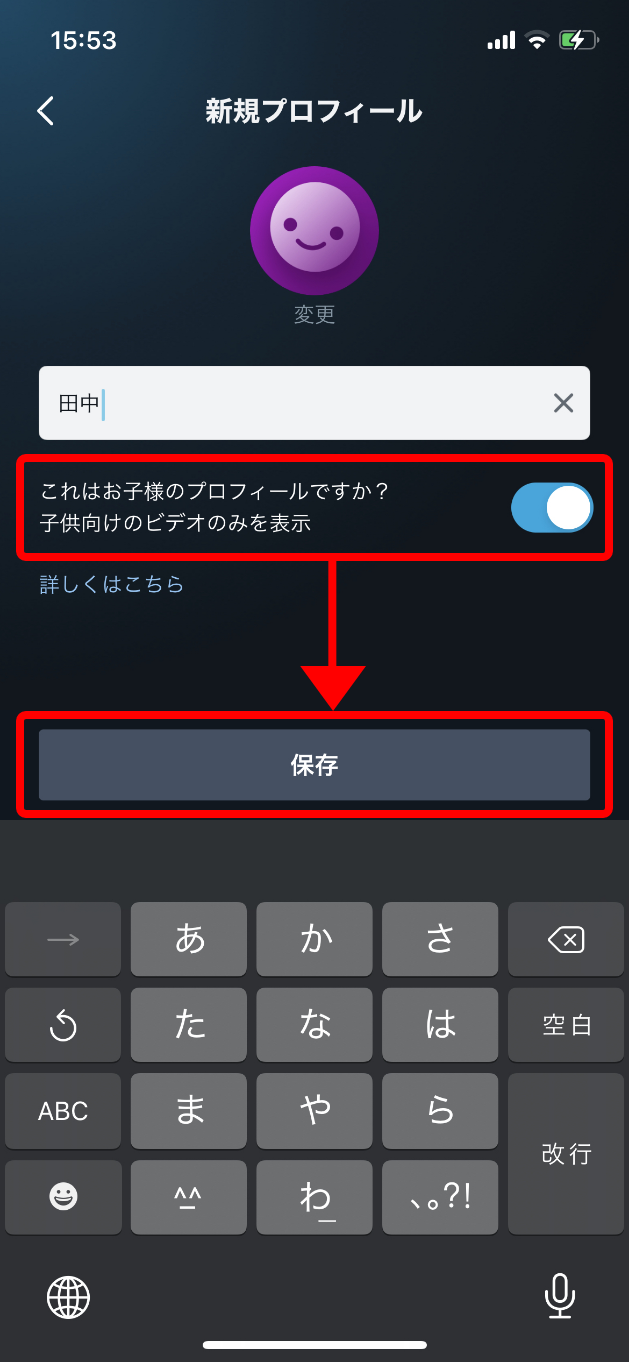This screenshot has height=1362, width=629.
Task: Go back from the 新規プロフィール screen
Action: click(46, 110)
